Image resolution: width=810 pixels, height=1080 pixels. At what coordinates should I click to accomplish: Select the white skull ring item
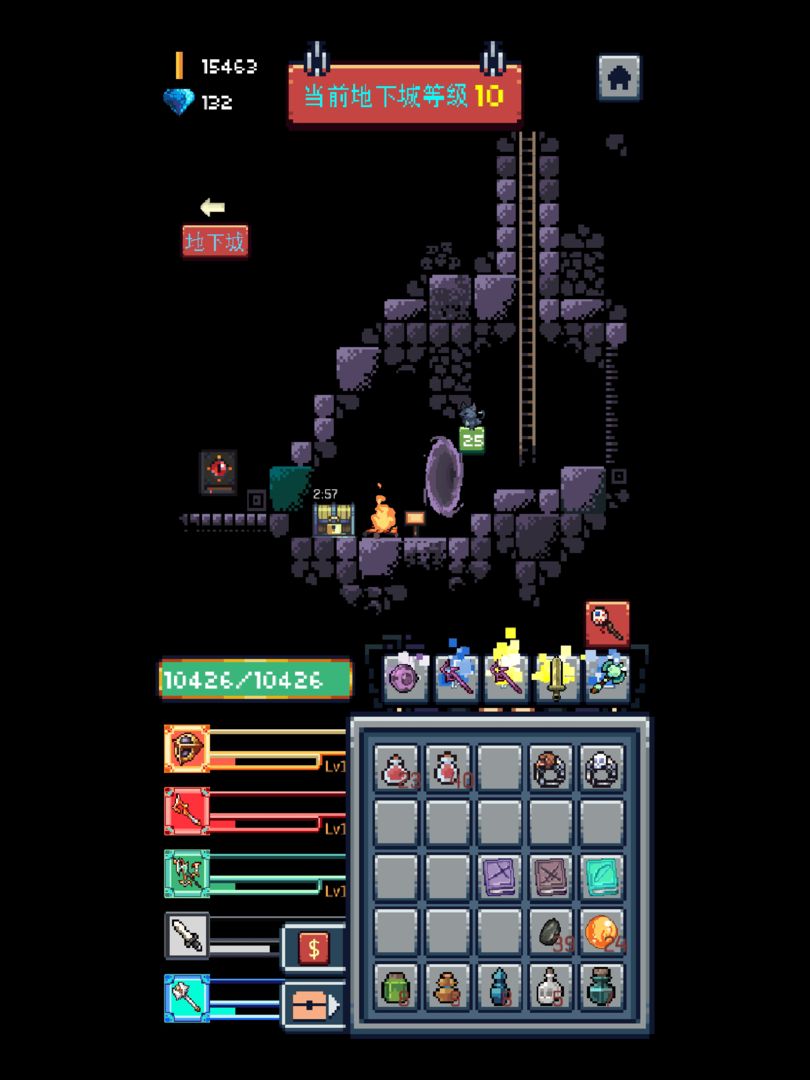(602, 768)
